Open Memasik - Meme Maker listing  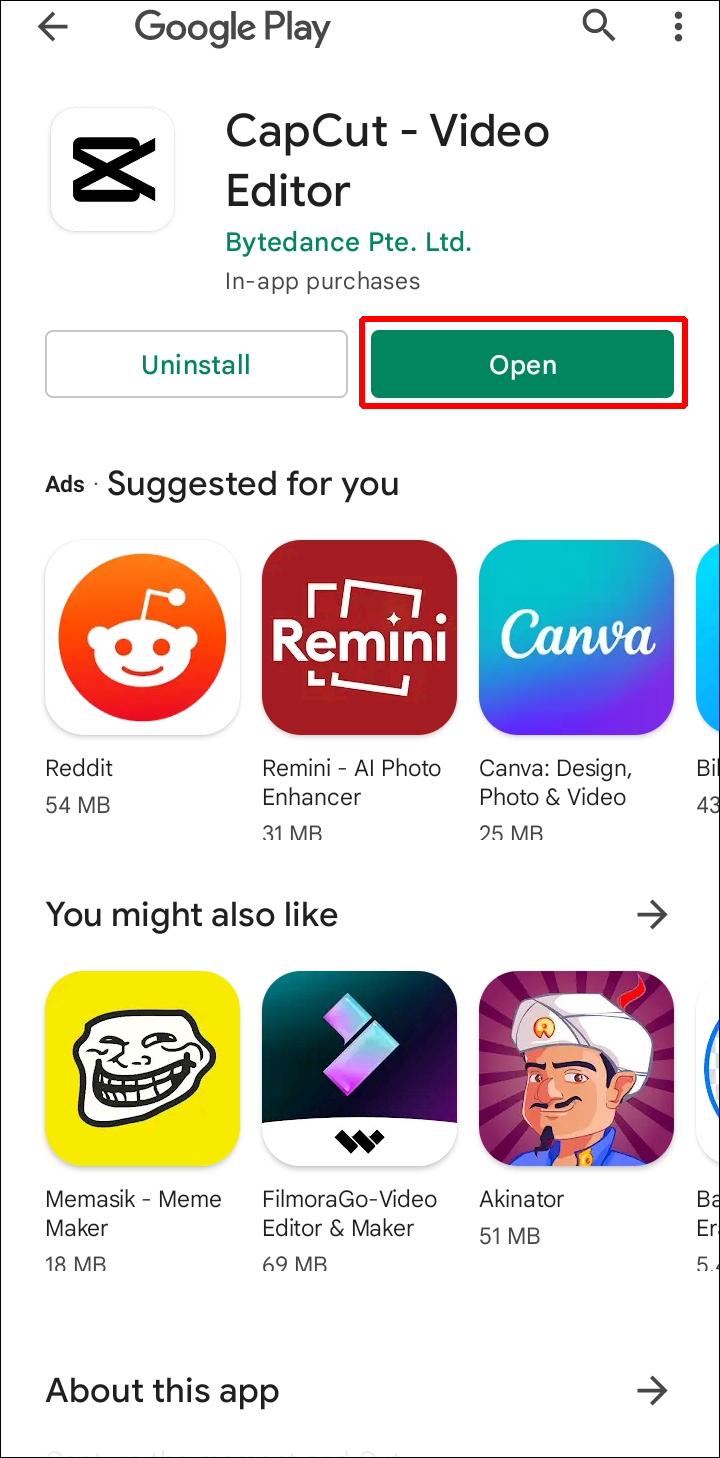pyautogui.click(x=142, y=1068)
